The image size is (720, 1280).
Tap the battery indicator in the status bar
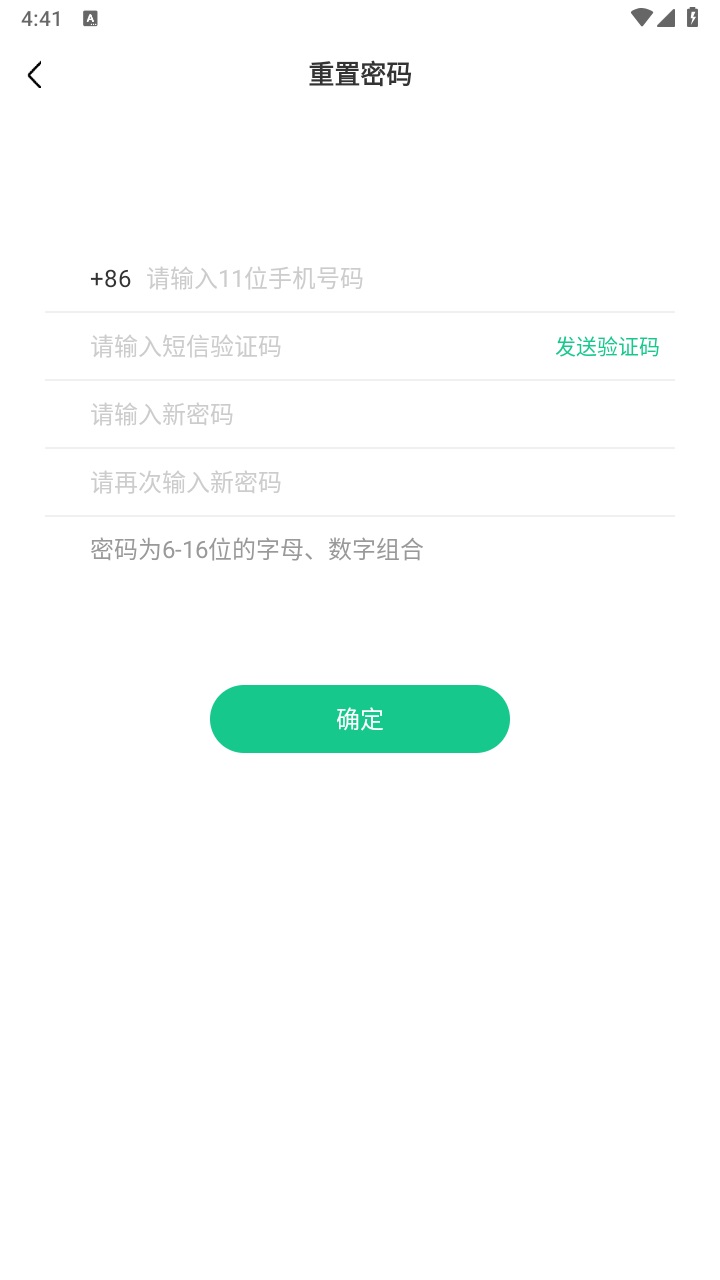click(x=695, y=17)
